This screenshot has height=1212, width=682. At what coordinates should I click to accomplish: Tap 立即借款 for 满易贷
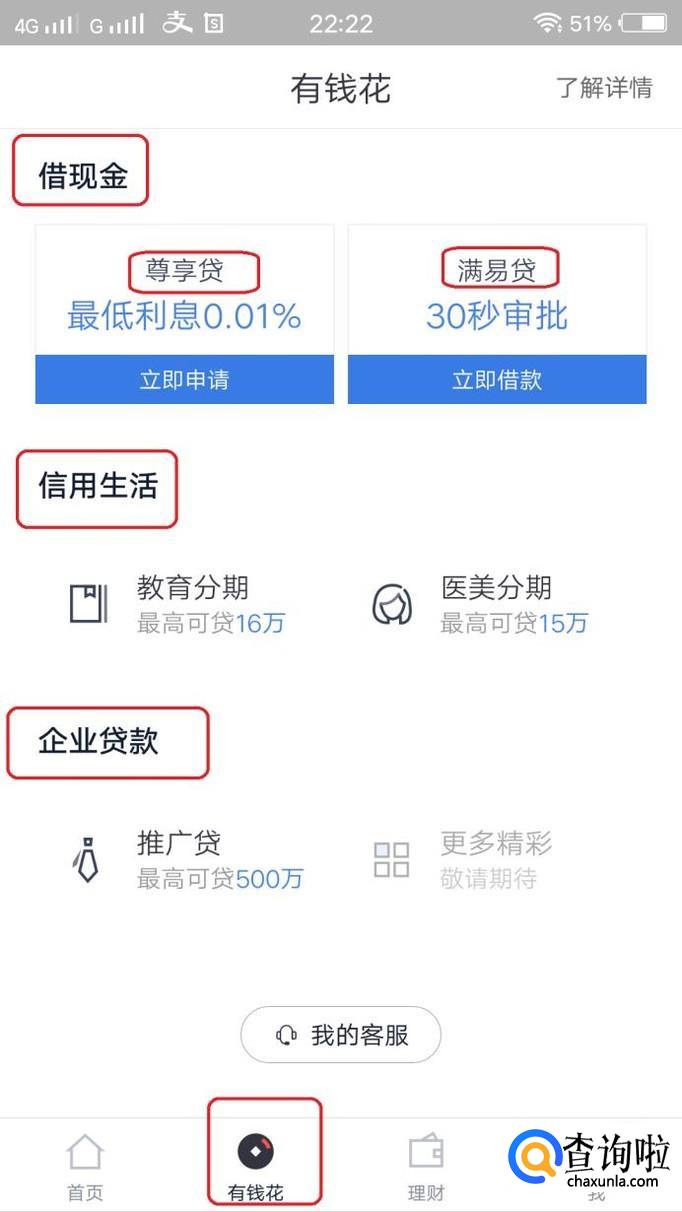tap(497, 380)
